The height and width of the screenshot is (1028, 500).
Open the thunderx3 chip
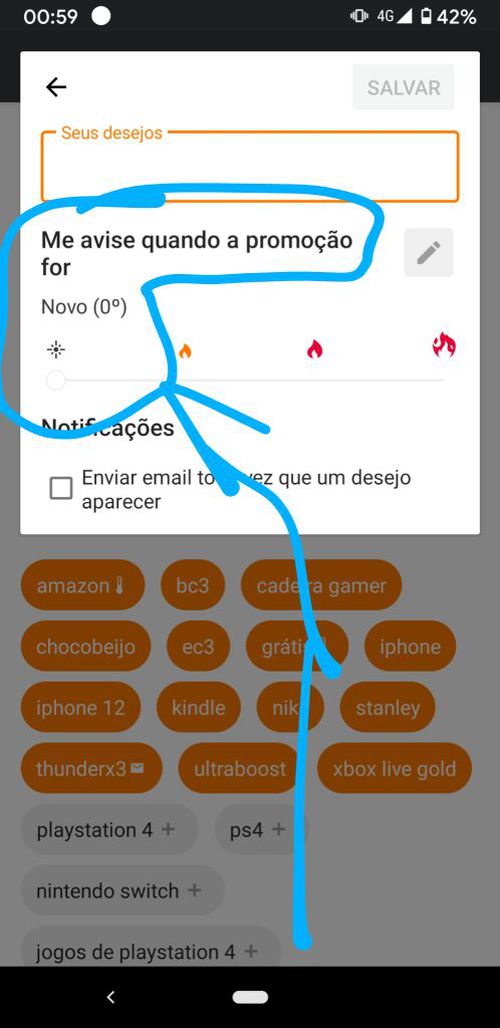coord(91,768)
